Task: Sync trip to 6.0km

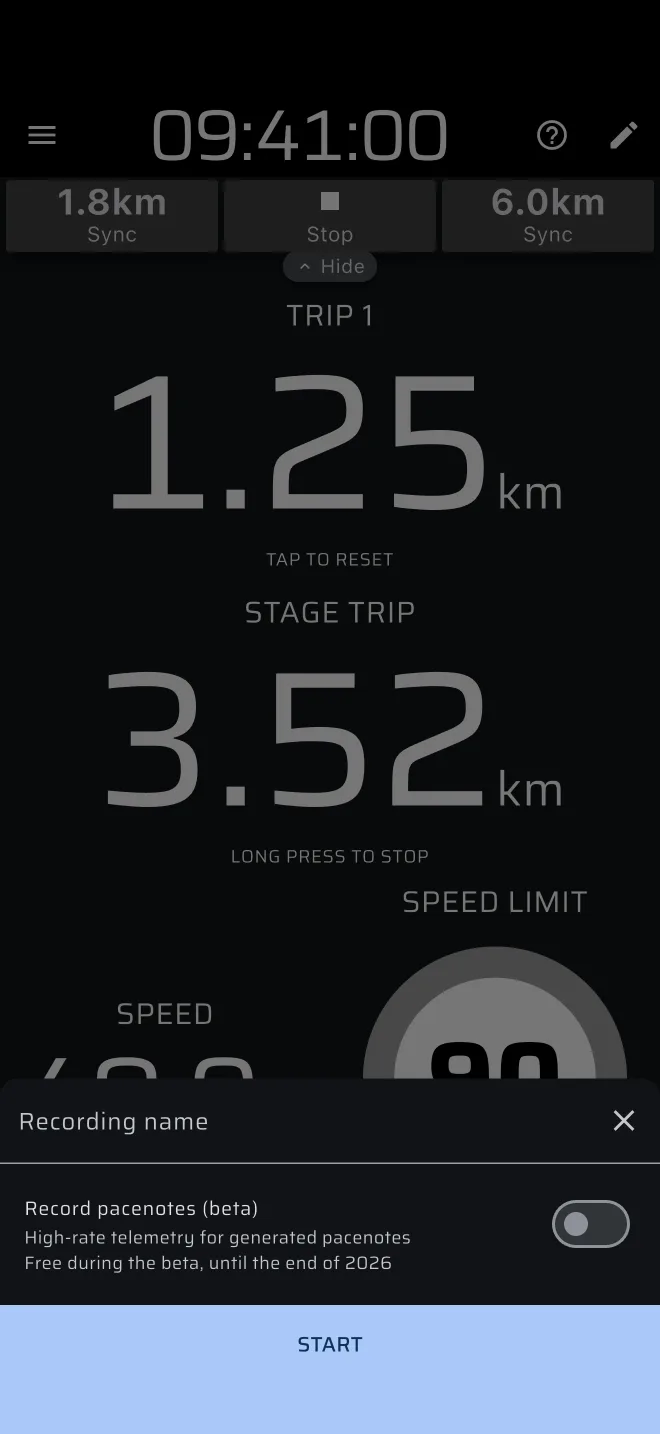Action: coord(548,216)
